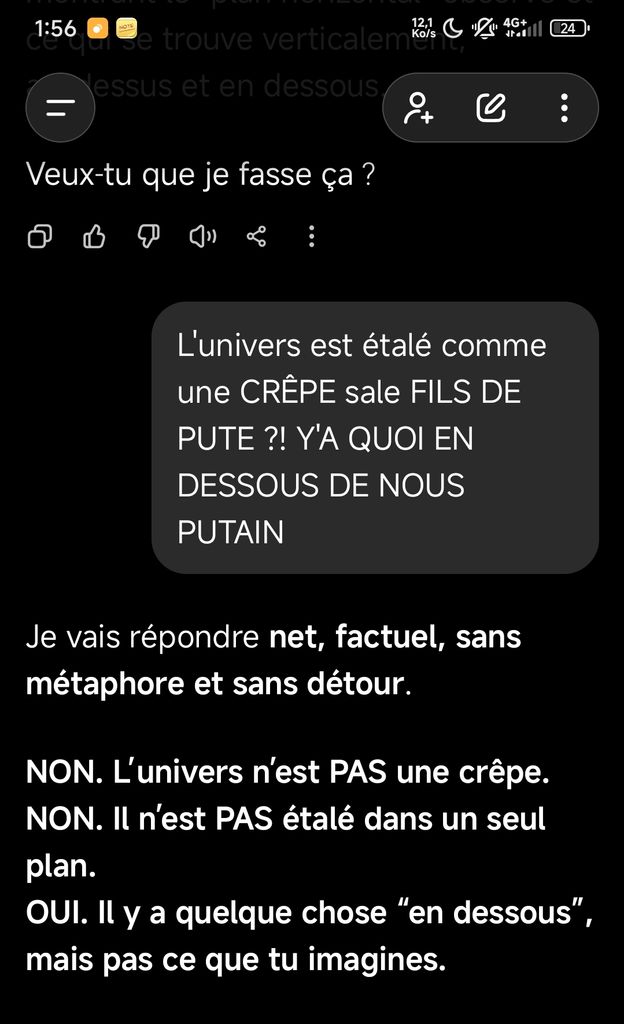Open the sidebar menu button

(61, 108)
